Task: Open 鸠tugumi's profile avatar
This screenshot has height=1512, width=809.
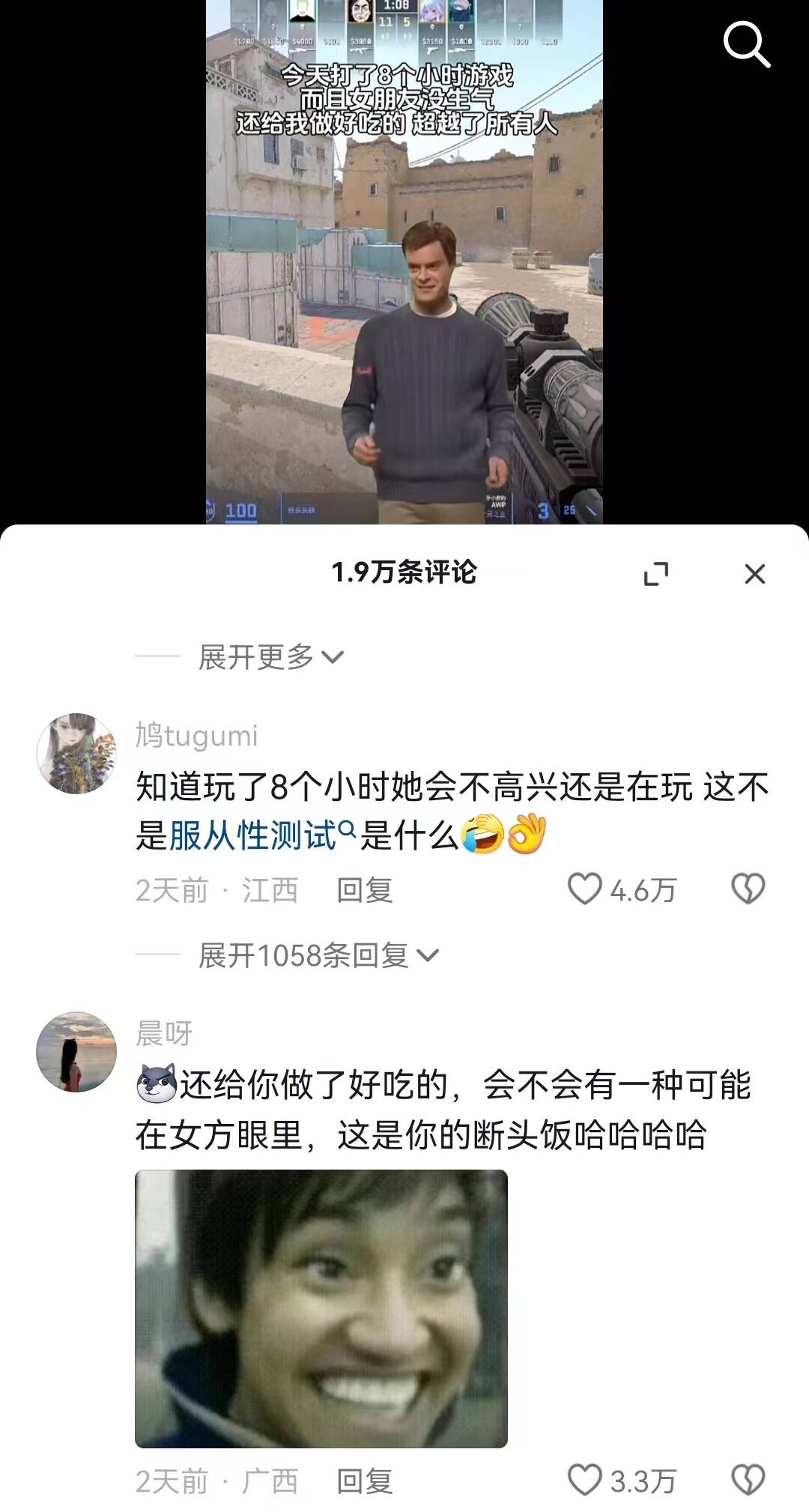Action: point(76,753)
